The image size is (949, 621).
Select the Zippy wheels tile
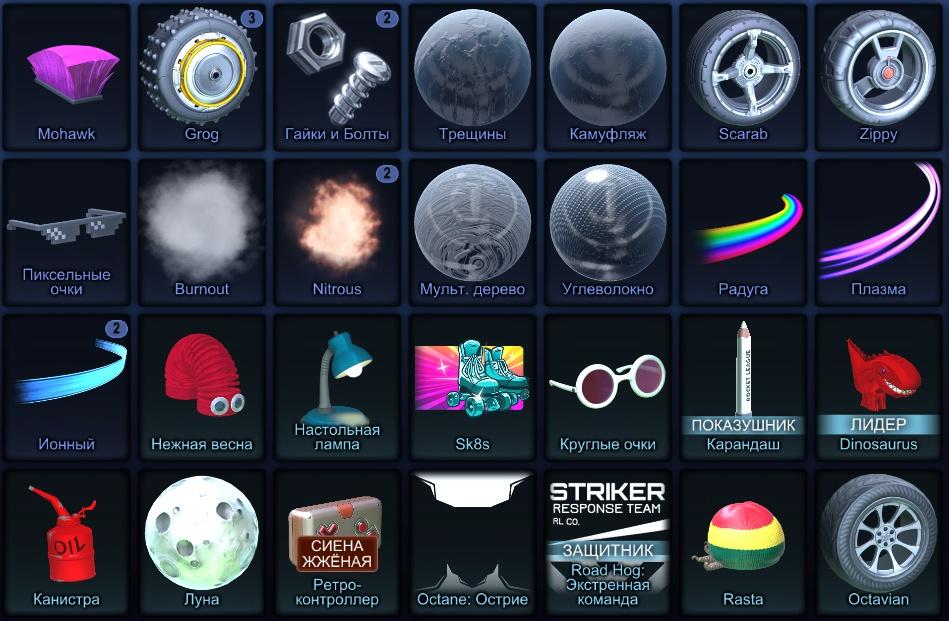(879, 76)
